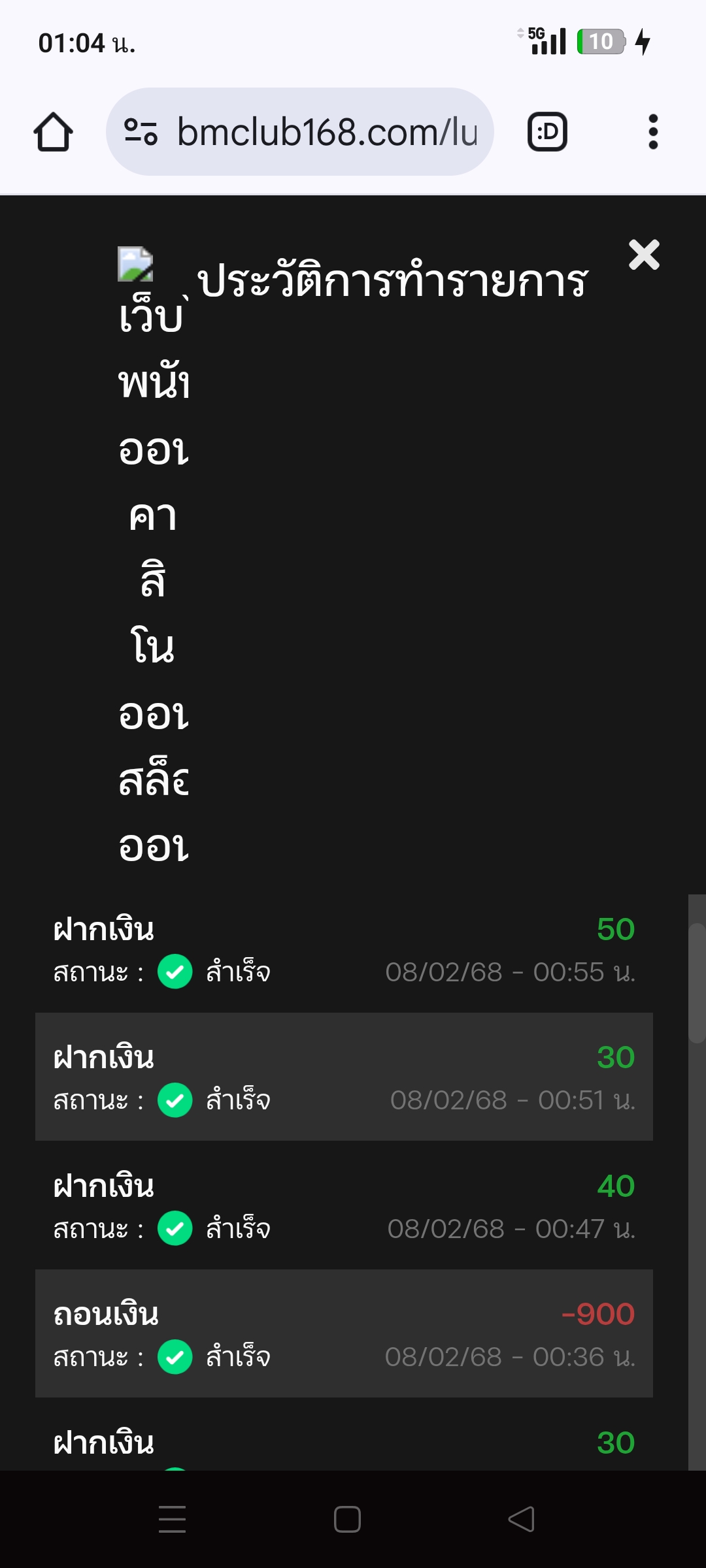This screenshot has height=1568, width=706.
Task: Edit the bmclub168.com address bar
Action: click(327, 132)
